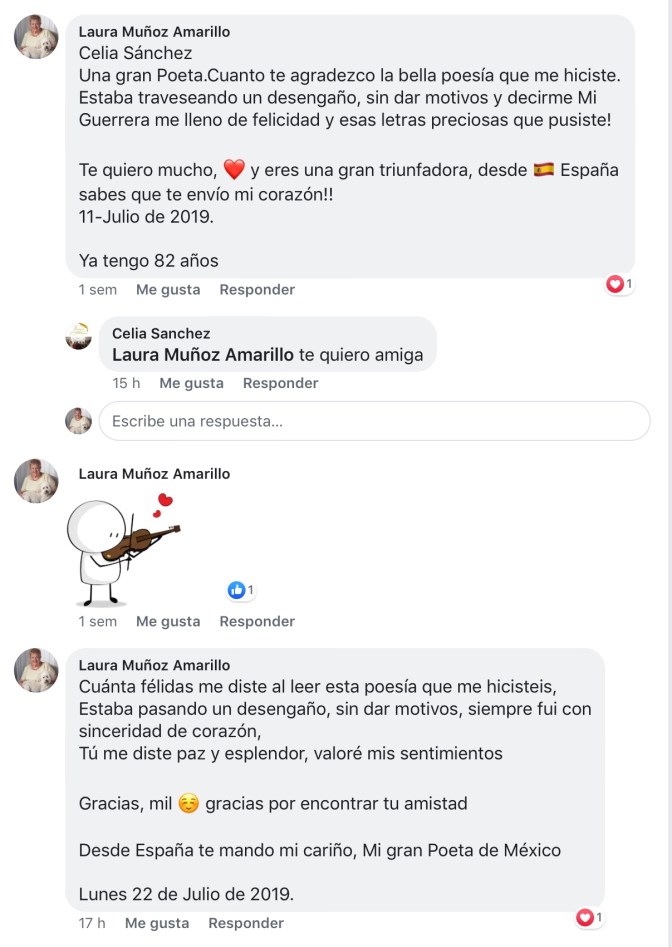View heart reaction on the 22 de Julio comment
The height and width of the screenshot is (947, 672).
tap(588, 917)
